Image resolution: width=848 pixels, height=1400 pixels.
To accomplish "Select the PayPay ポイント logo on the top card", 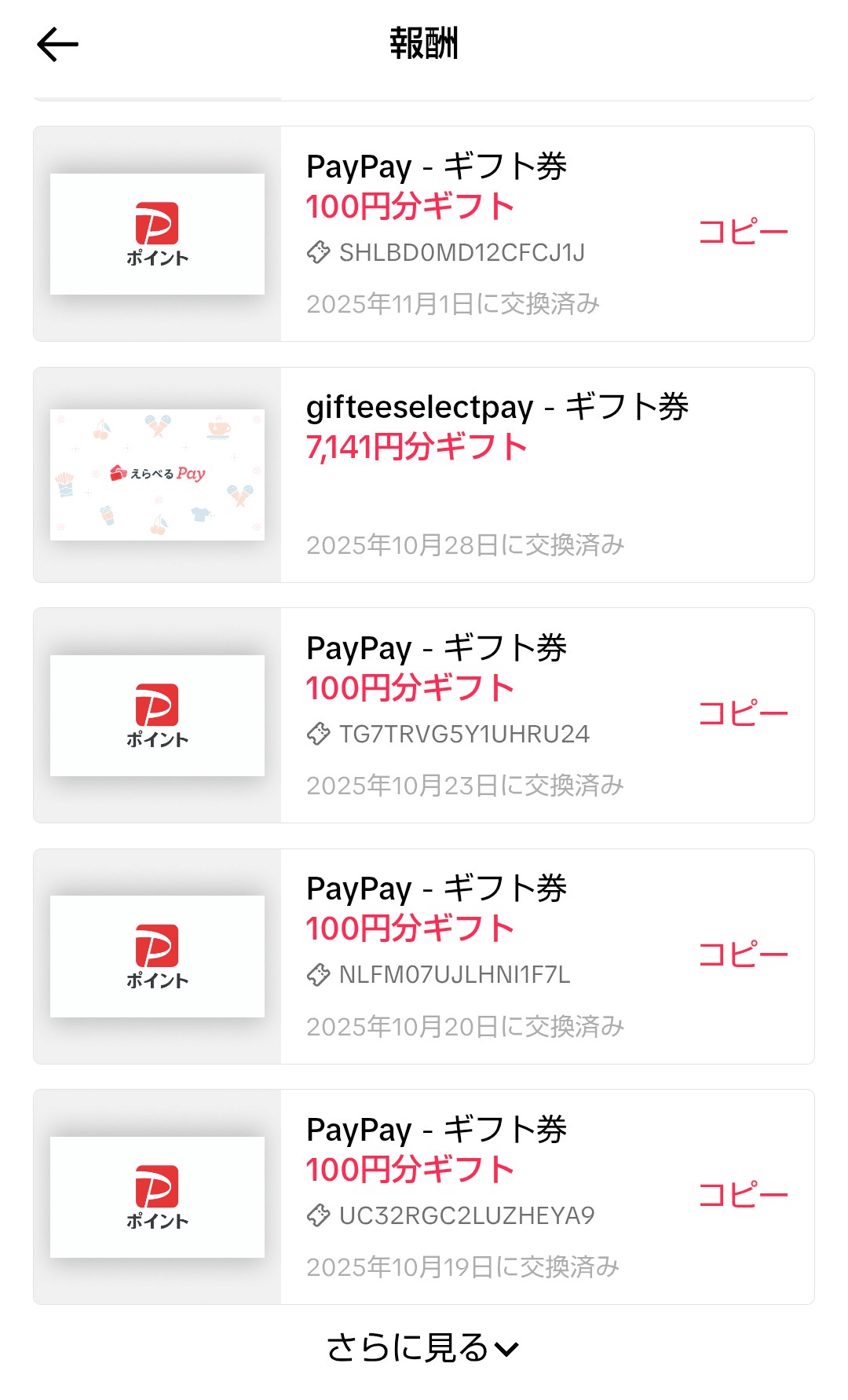I will [158, 233].
